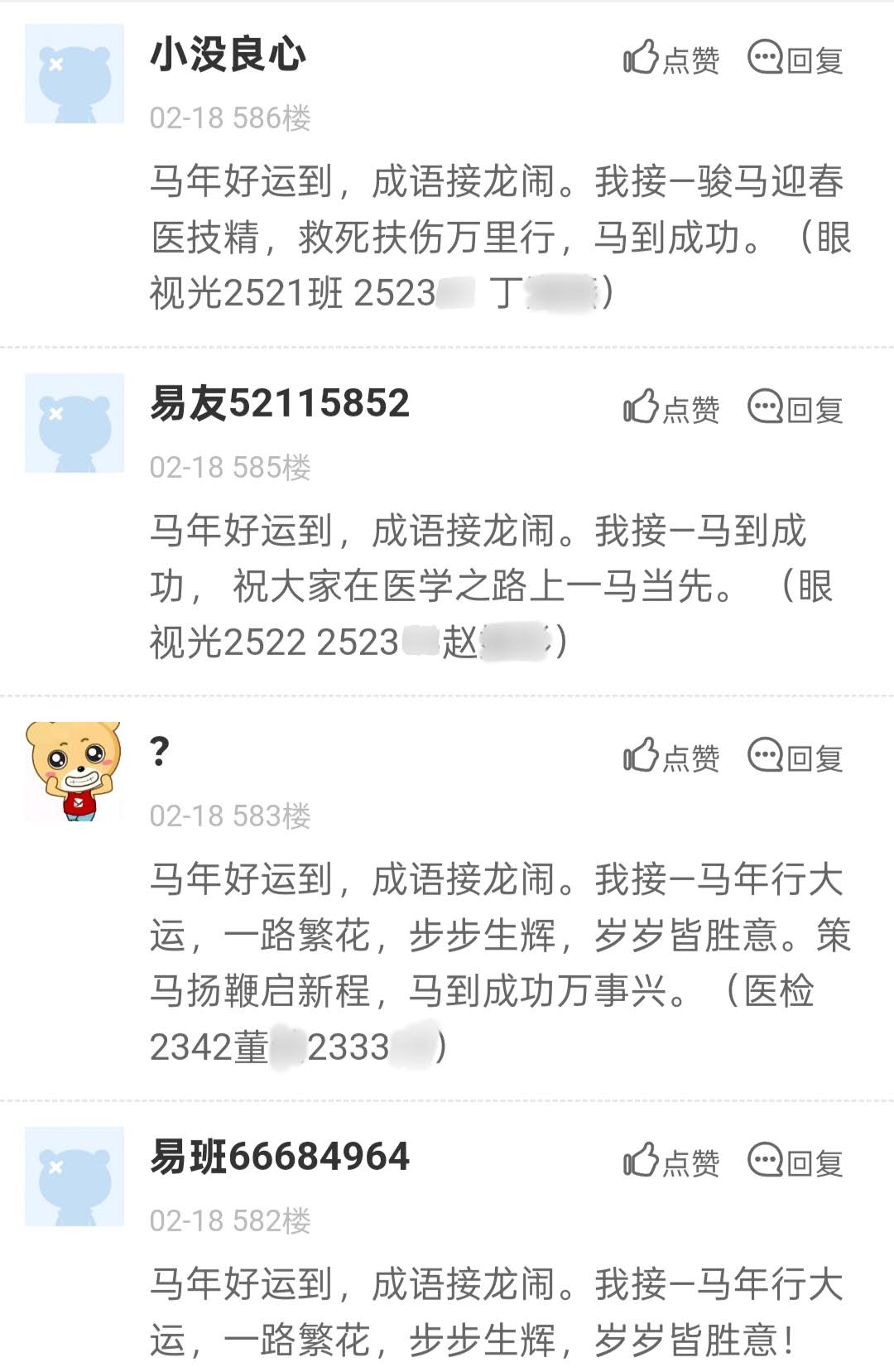Open 易班66684964's avatar profile
Screen dimensions: 894x1372
pyautogui.click(x=74, y=1176)
